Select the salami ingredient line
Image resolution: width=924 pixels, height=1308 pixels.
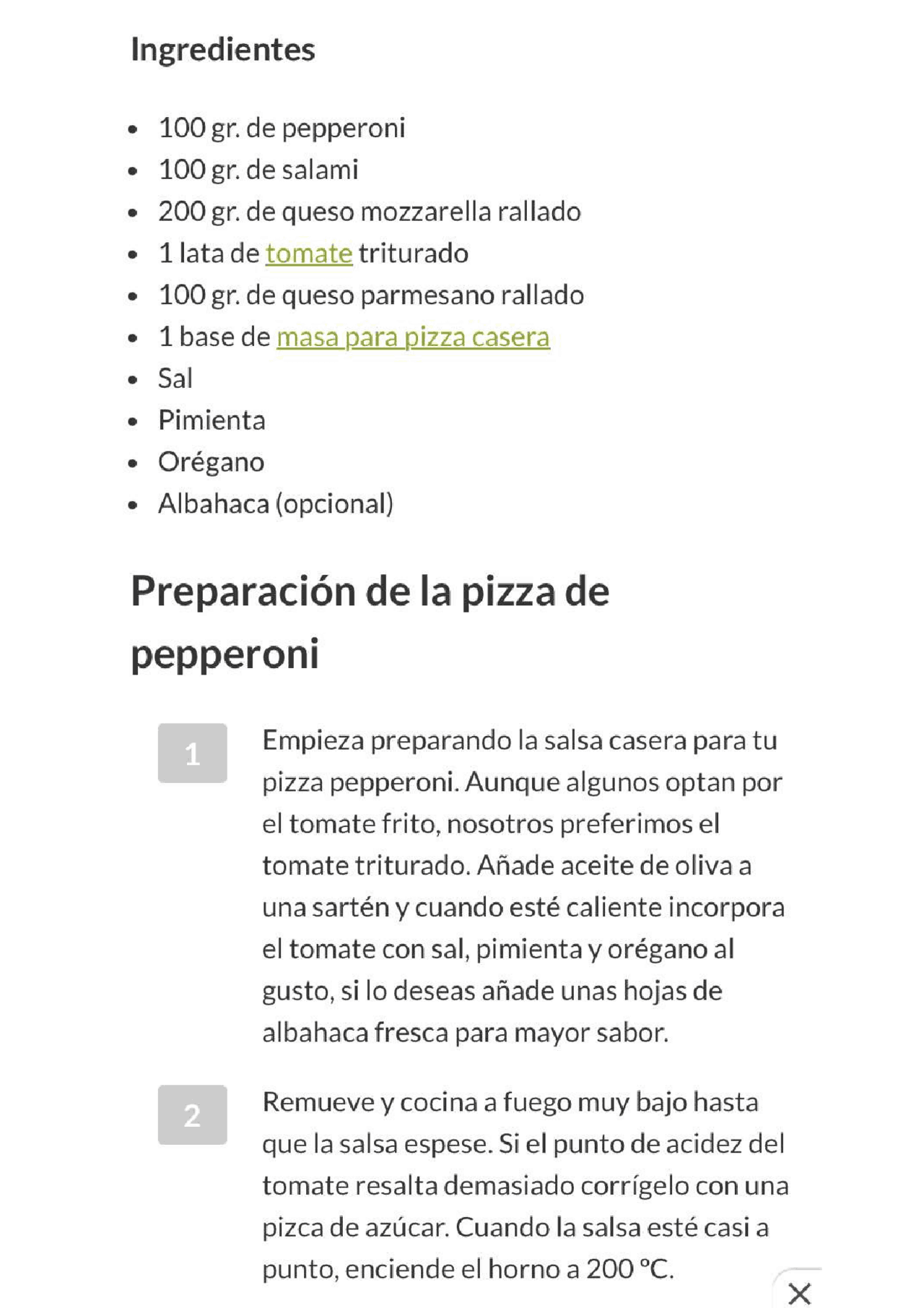click(x=258, y=170)
